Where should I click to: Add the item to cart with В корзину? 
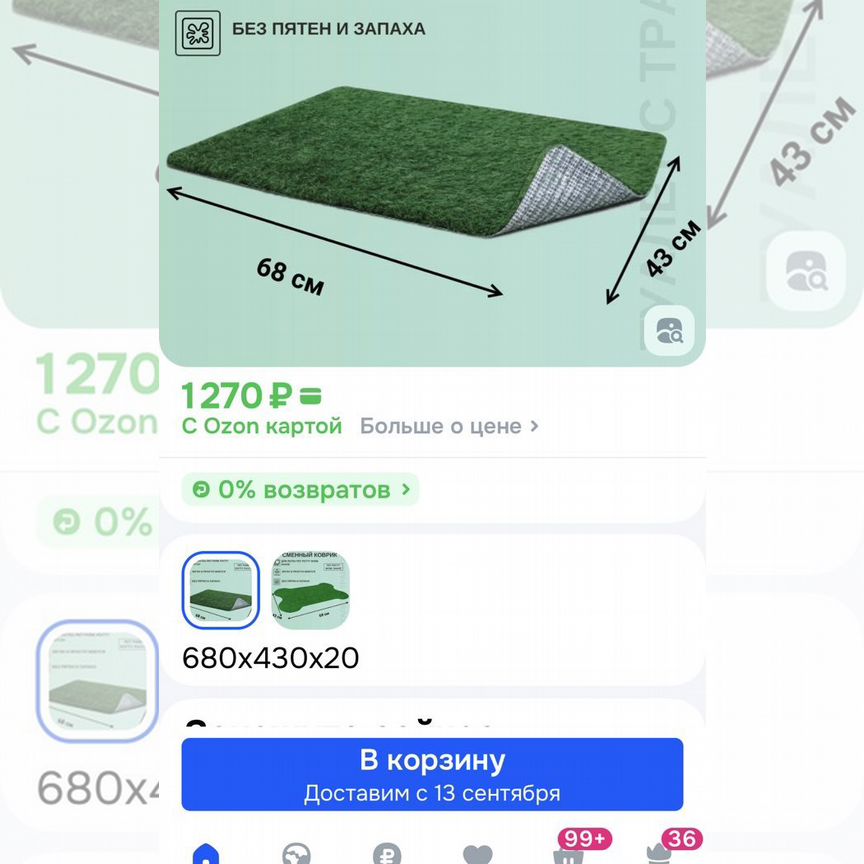pos(432,774)
